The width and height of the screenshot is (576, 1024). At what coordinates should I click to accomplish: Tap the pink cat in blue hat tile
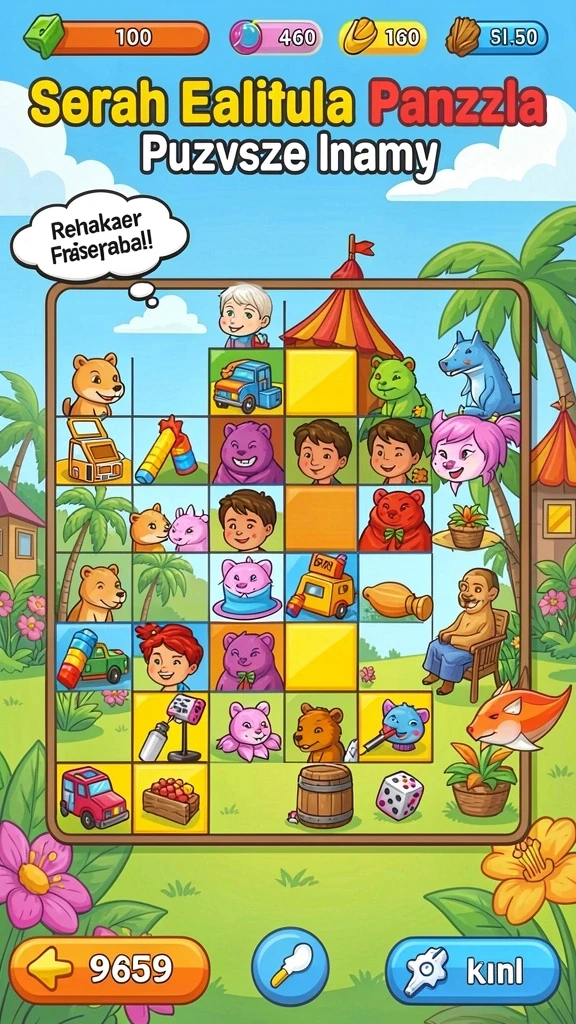pos(246,587)
